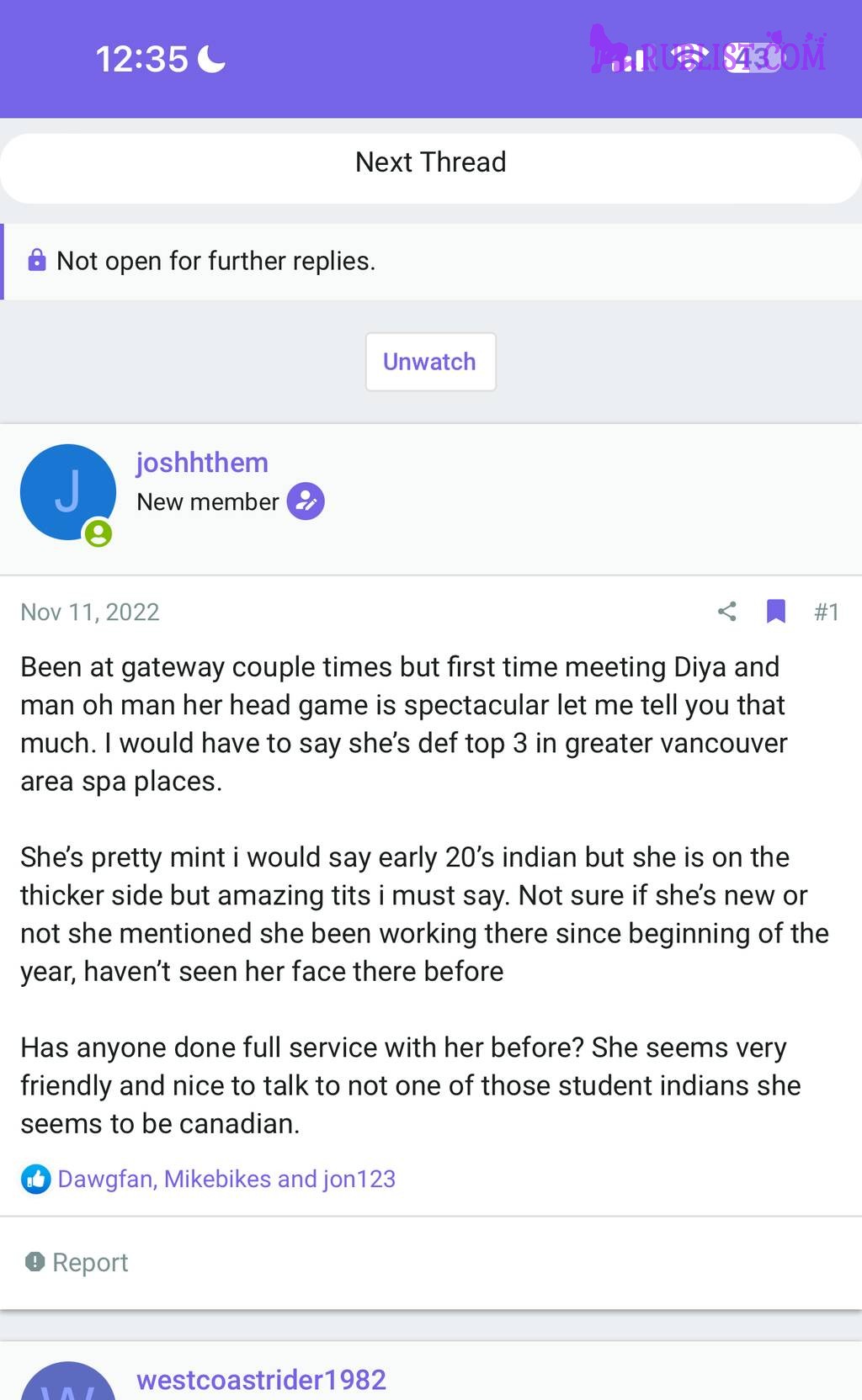Open joshhthem's profile avatar

pyautogui.click(x=67, y=492)
